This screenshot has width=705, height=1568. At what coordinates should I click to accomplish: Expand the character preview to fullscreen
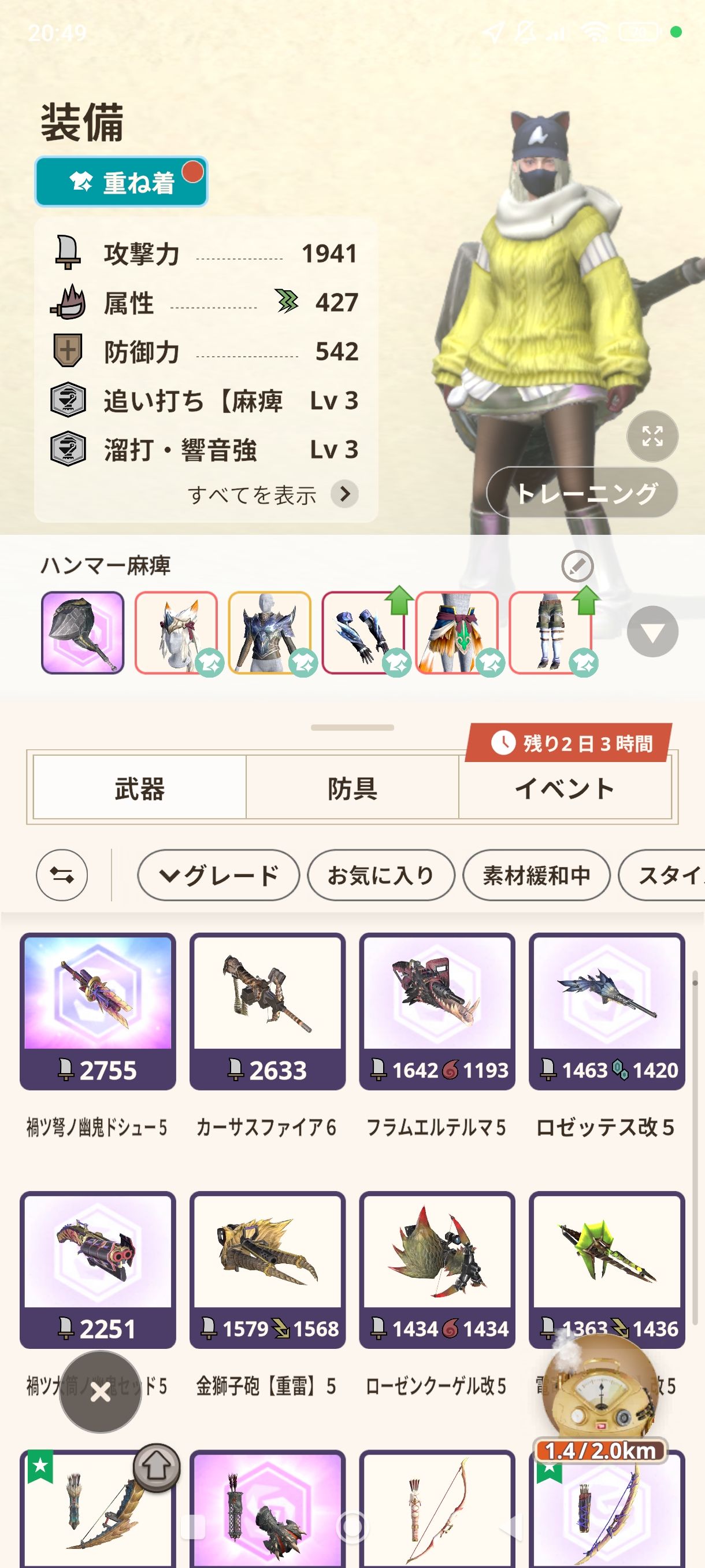pyautogui.click(x=652, y=436)
